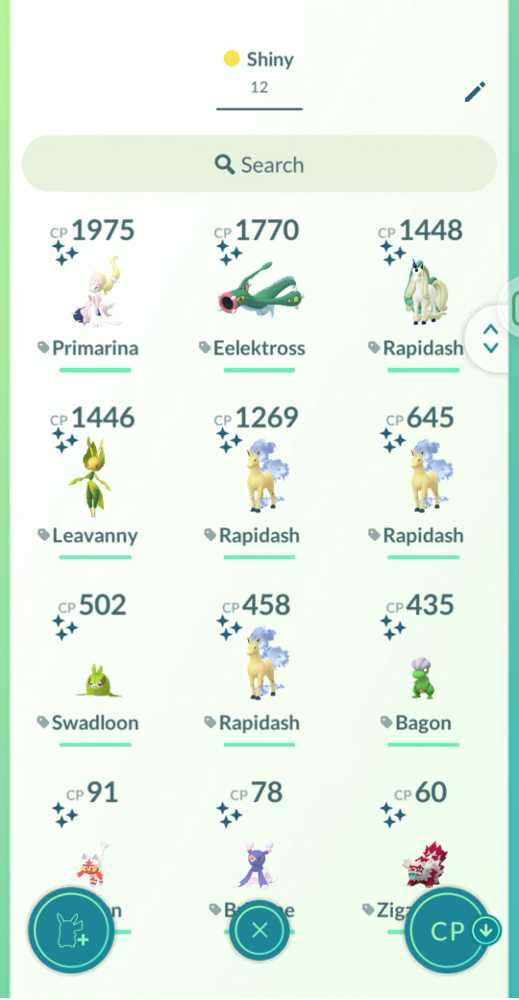Edit the Shiny tag with pencil icon
519x1000 pixels.
tap(474, 92)
